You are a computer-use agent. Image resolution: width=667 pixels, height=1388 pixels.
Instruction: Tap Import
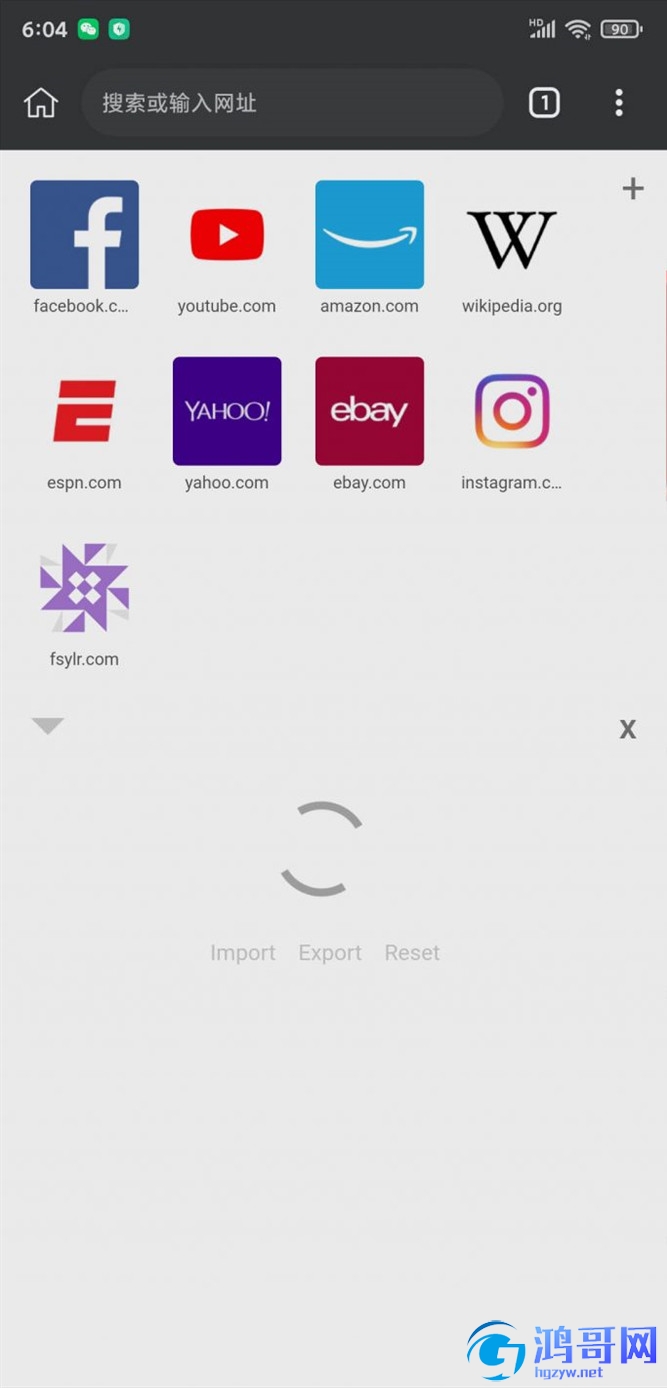pos(242,953)
